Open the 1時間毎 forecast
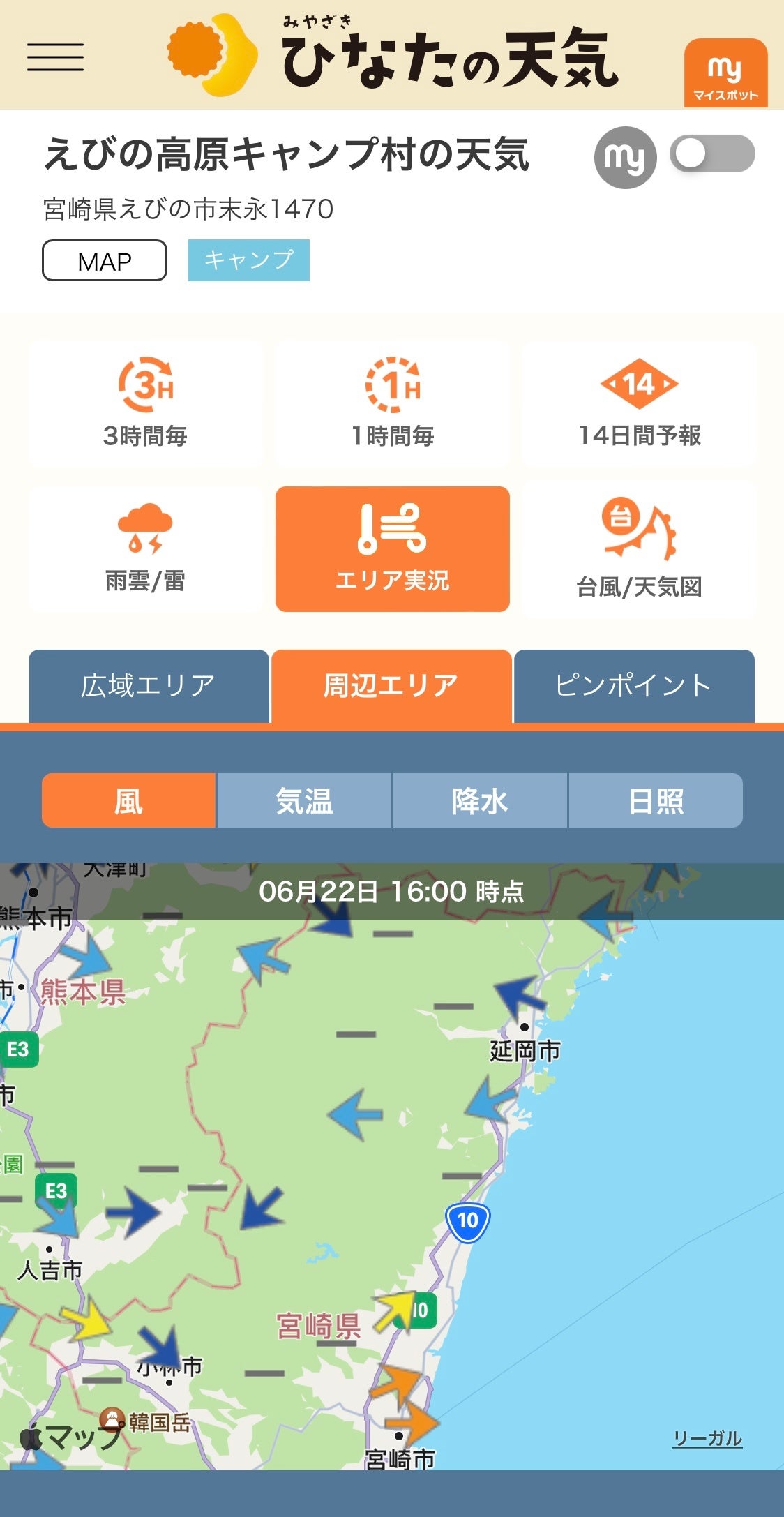The width and height of the screenshot is (784, 1517). (x=393, y=404)
